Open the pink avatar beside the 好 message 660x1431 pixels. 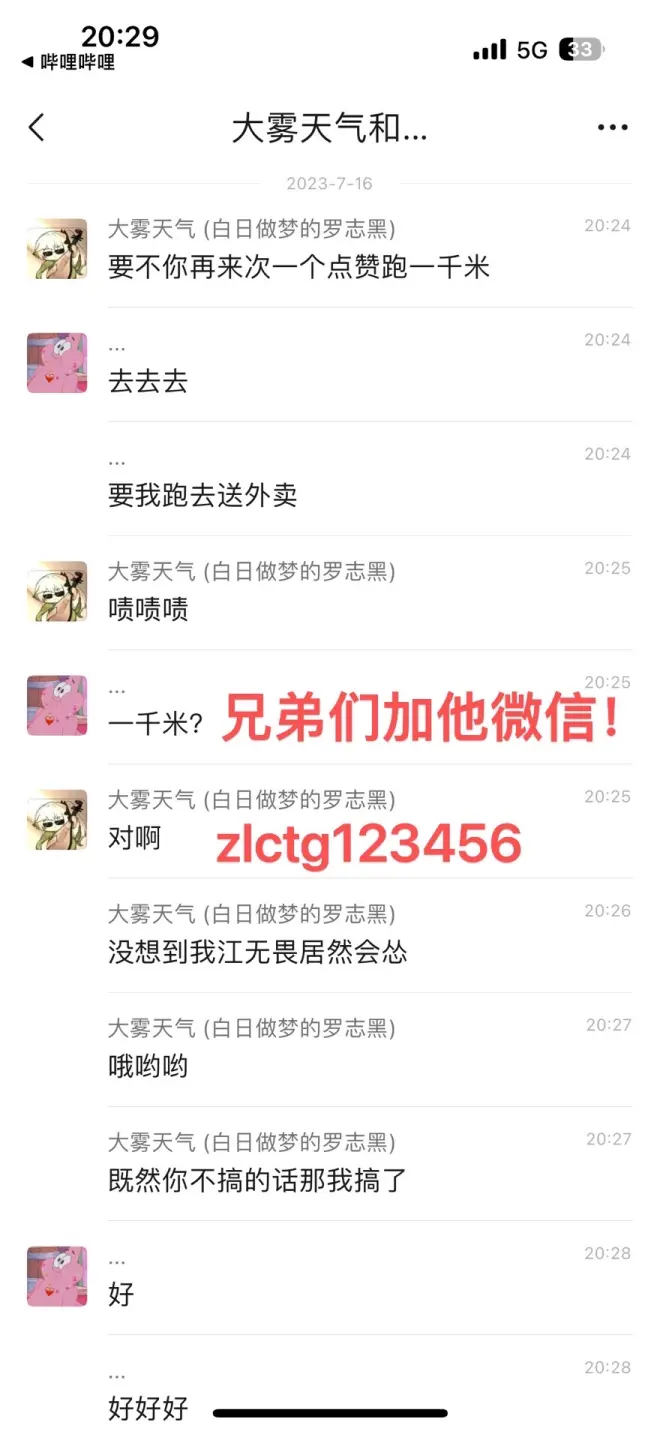(x=57, y=1275)
